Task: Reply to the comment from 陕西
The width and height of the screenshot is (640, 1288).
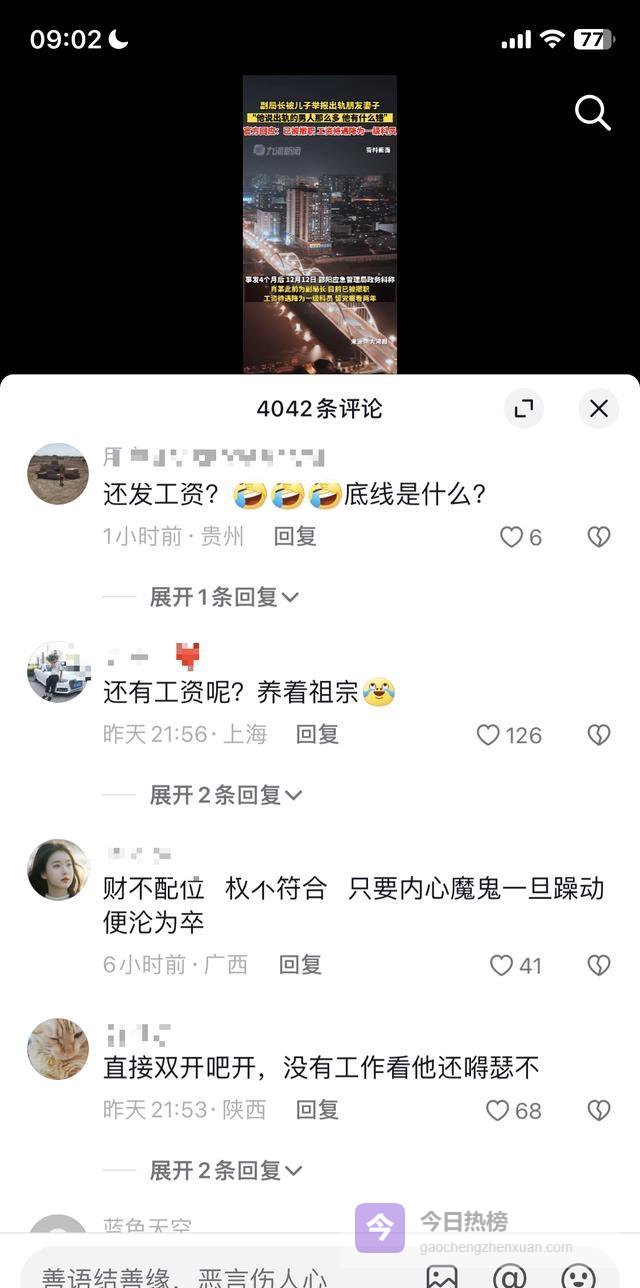Action: pyautogui.click(x=317, y=1109)
